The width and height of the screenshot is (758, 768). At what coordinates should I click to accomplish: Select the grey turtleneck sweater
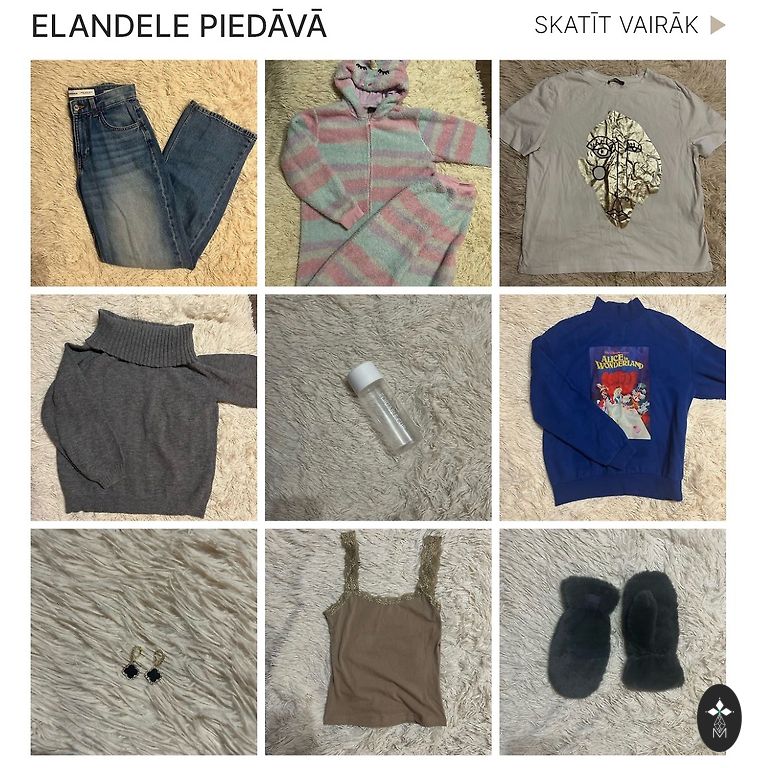143,407
